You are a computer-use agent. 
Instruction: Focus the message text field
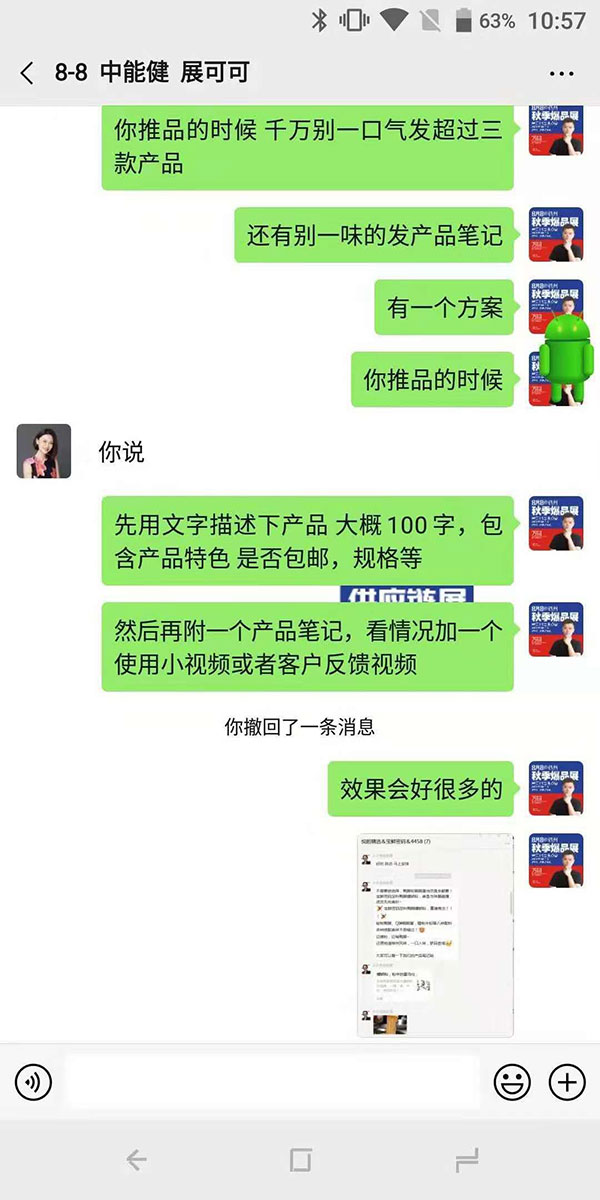tap(272, 1082)
